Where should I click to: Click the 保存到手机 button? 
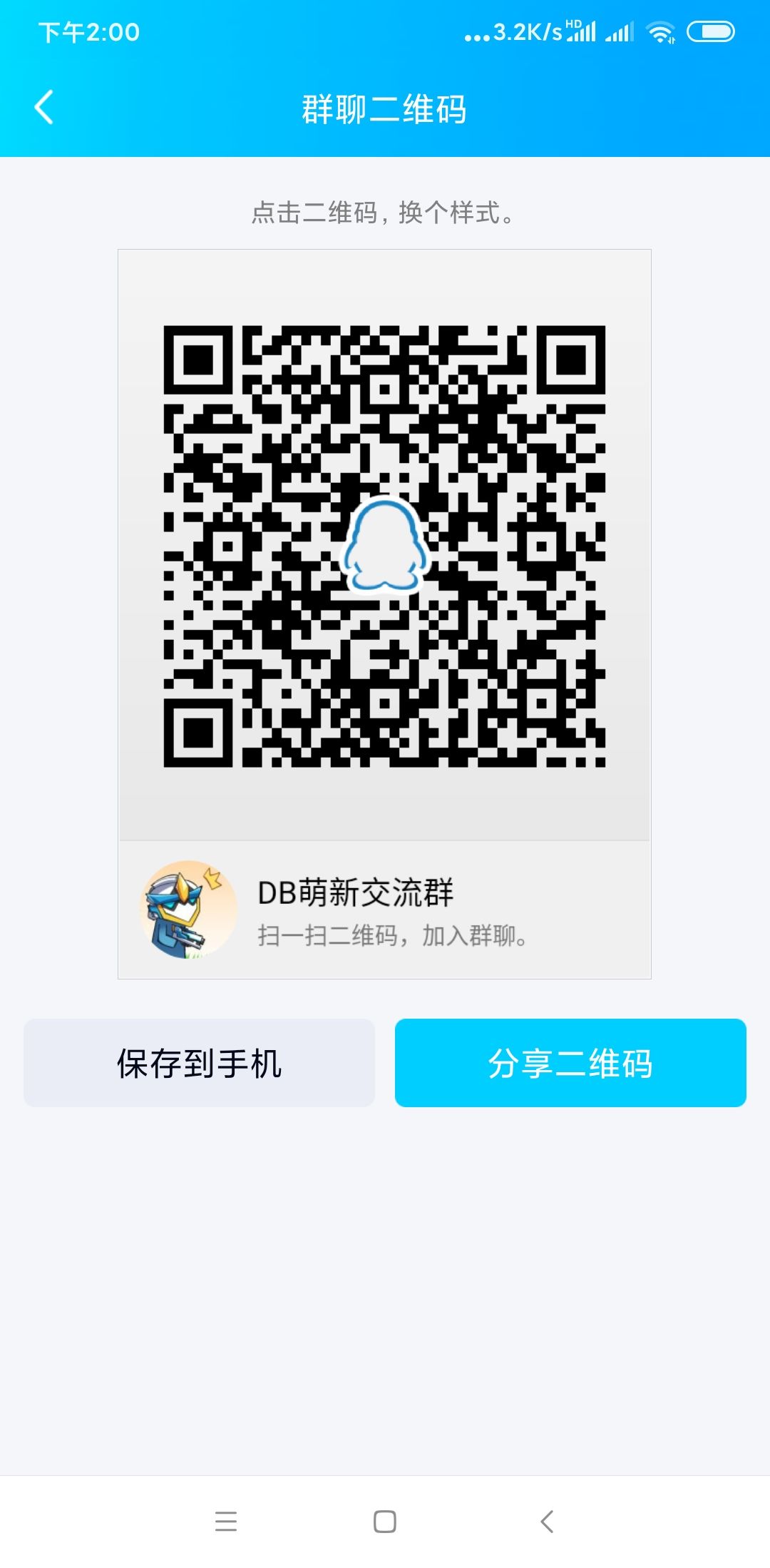[x=198, y=1062]
